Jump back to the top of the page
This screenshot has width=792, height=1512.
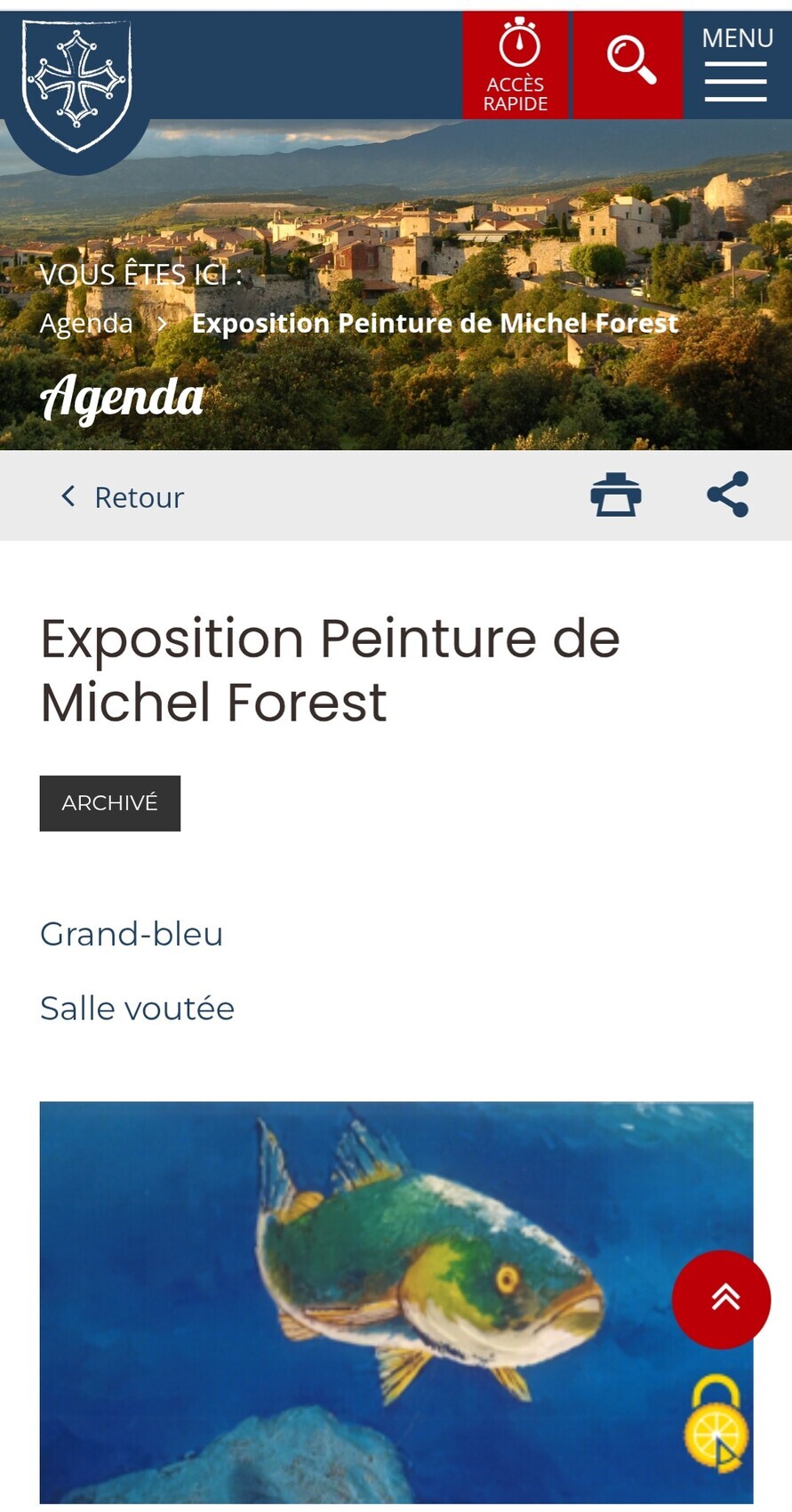pyautogui.click(x=721, y=1299)
